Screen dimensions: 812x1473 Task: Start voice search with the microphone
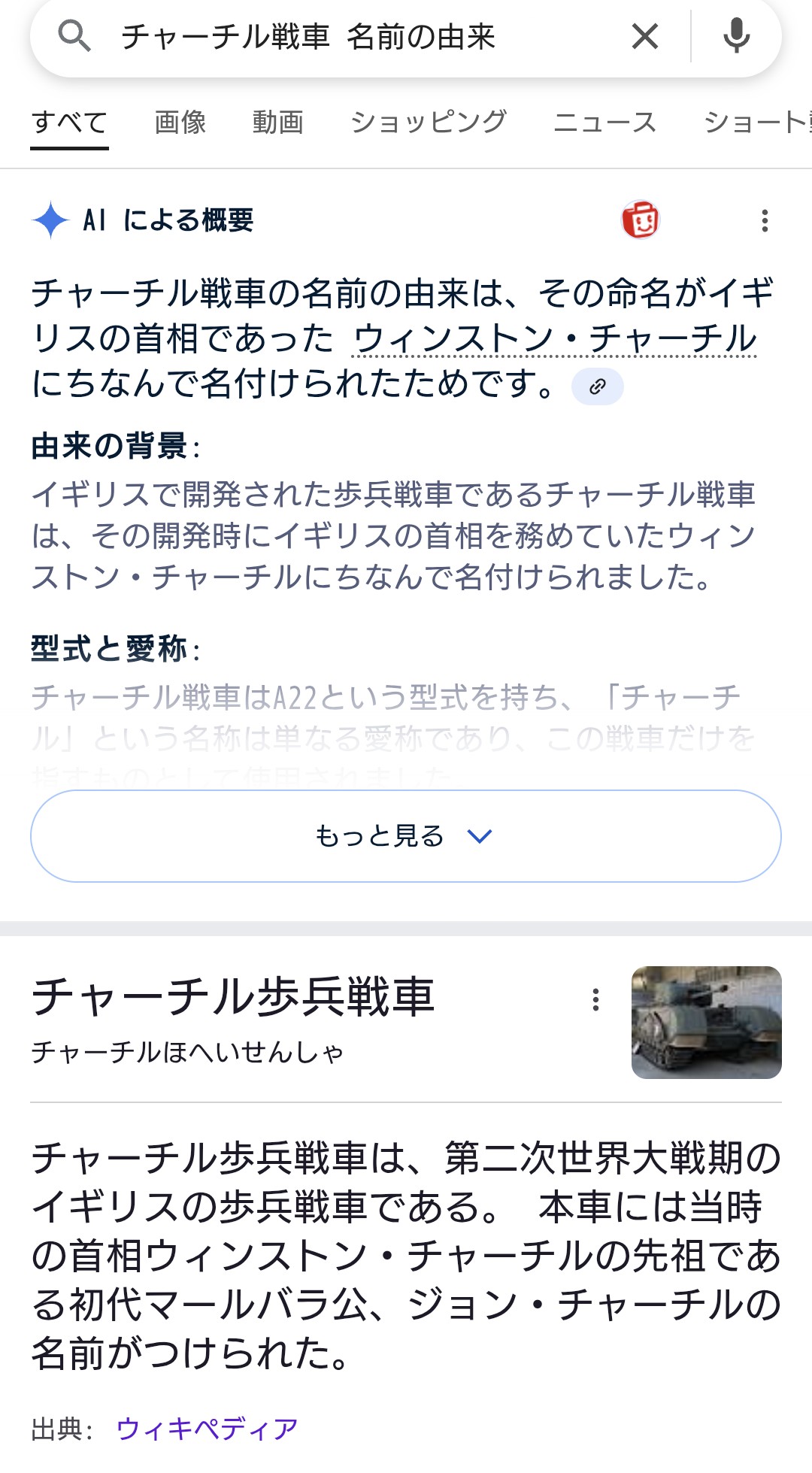736,36
